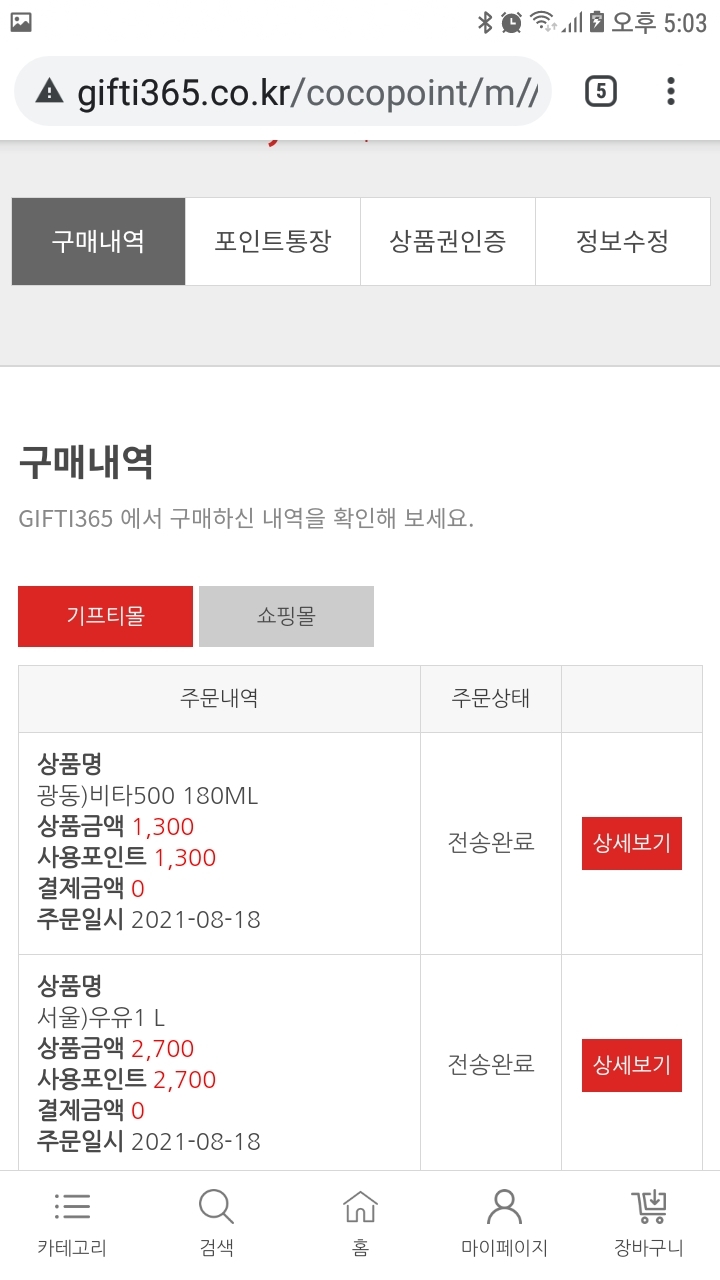Open 마이페이지 in the bottom navigation
This screenshot has height=1280, width=720.
click(x=504, y=1224)
